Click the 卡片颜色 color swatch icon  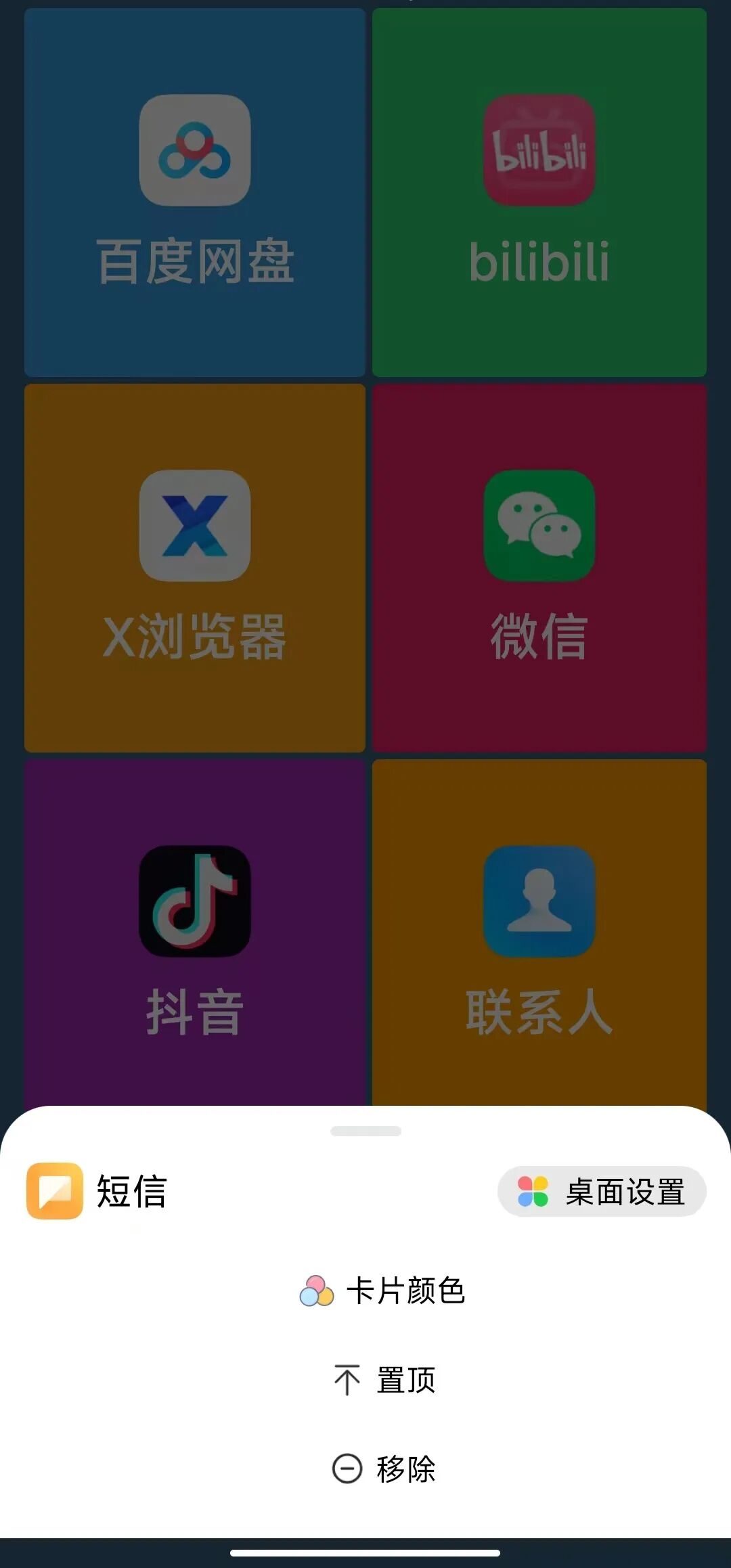[315, 1289]
